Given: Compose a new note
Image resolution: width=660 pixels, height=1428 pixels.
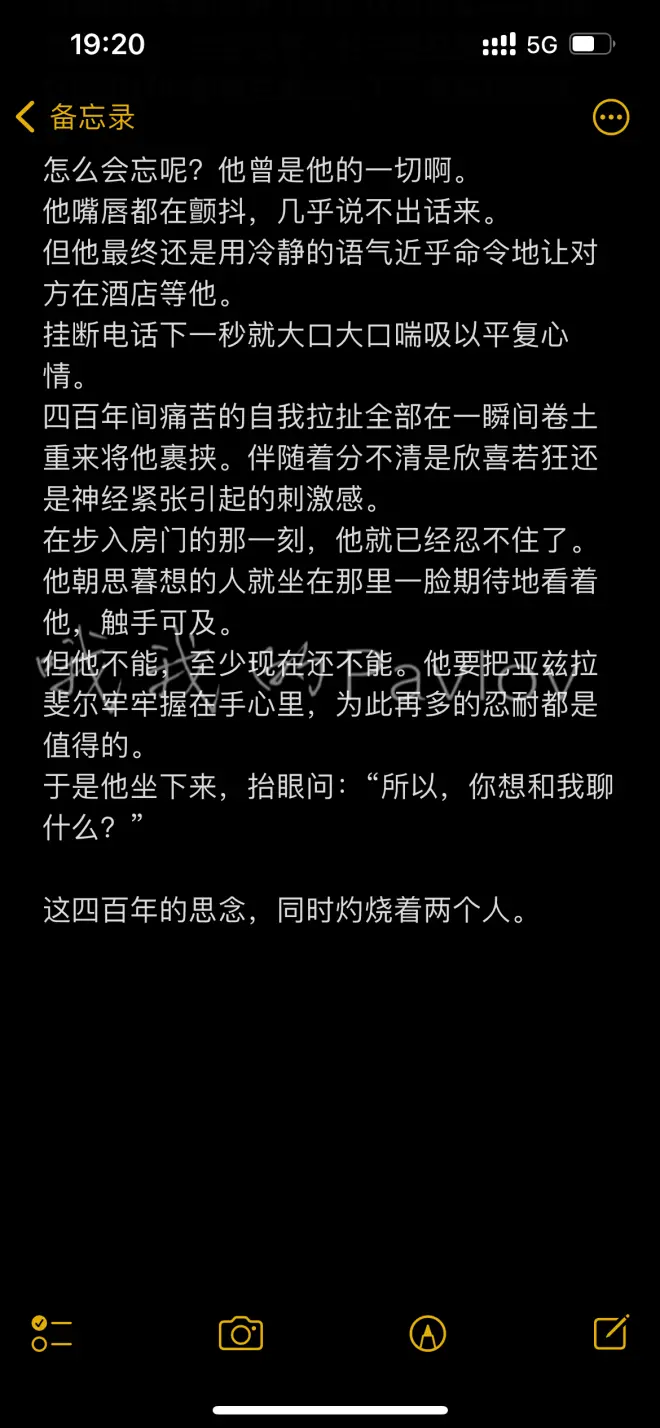Looking at the screenshot, I should pos(611,1331).
